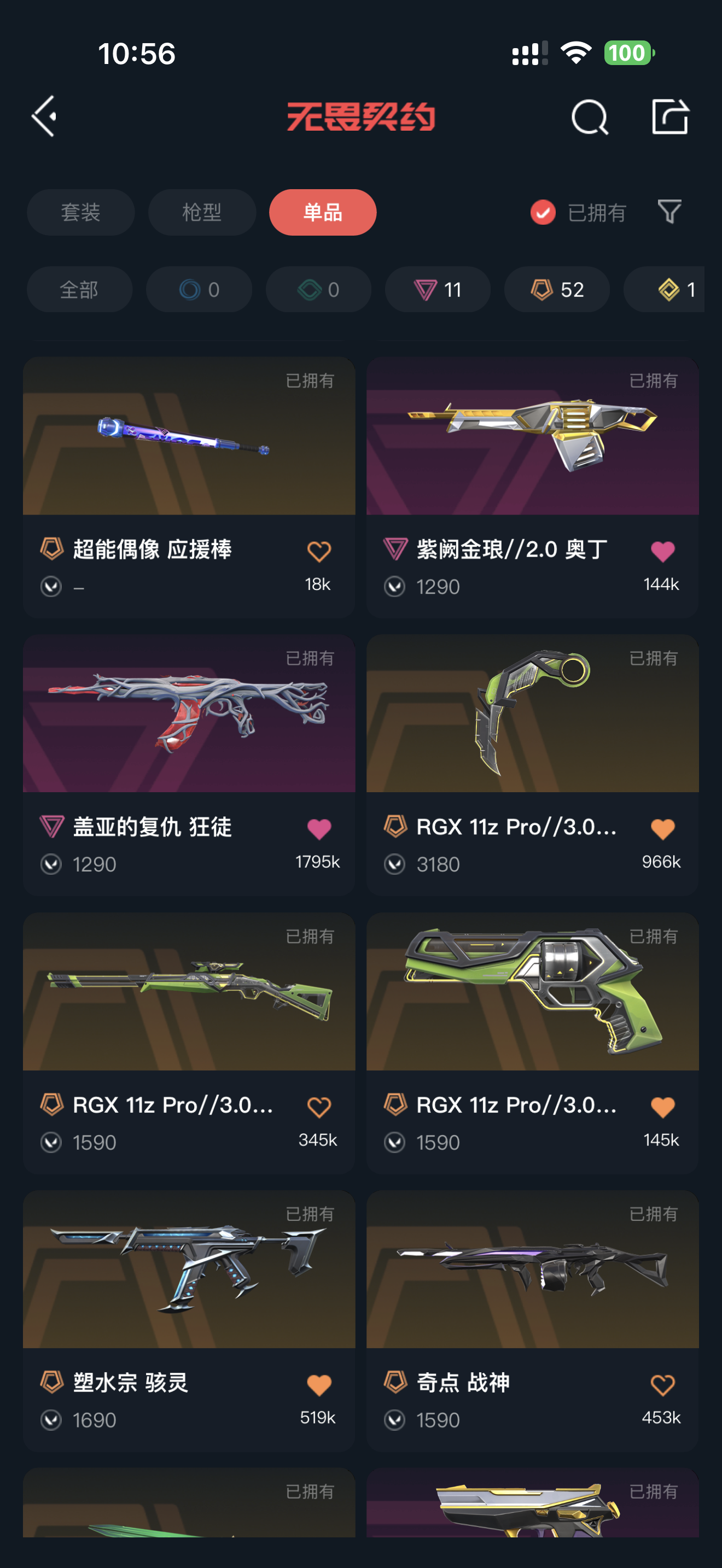Screen dimensions: 722x1568
Task: Open the funnel filter options
Action: click(x=669, y=212)
